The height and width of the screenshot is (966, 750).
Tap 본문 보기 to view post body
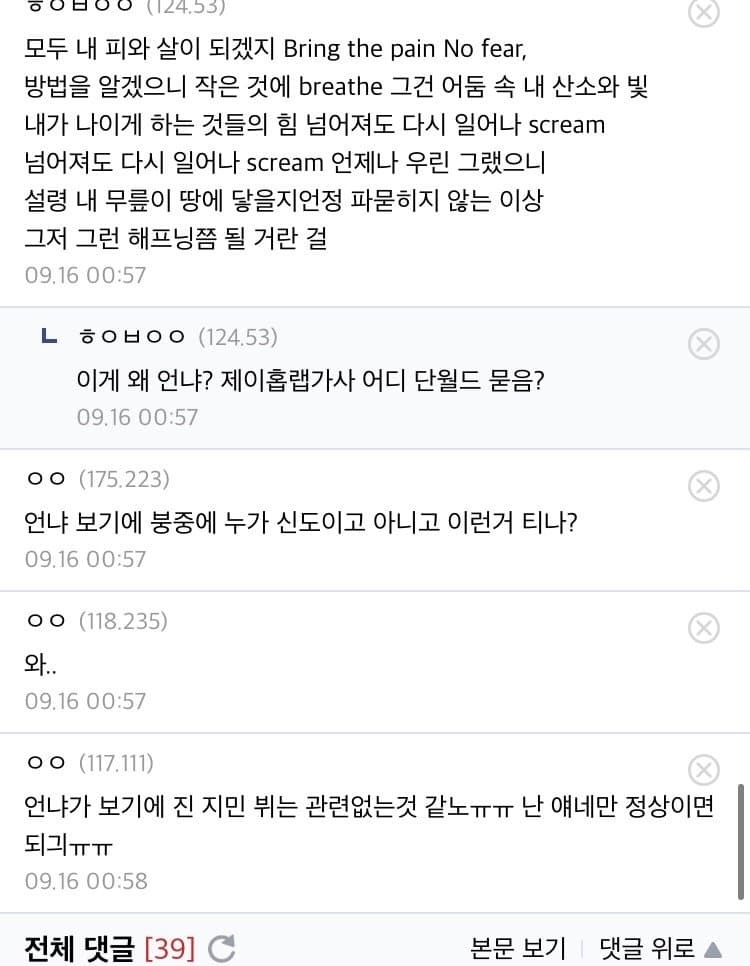517,947
